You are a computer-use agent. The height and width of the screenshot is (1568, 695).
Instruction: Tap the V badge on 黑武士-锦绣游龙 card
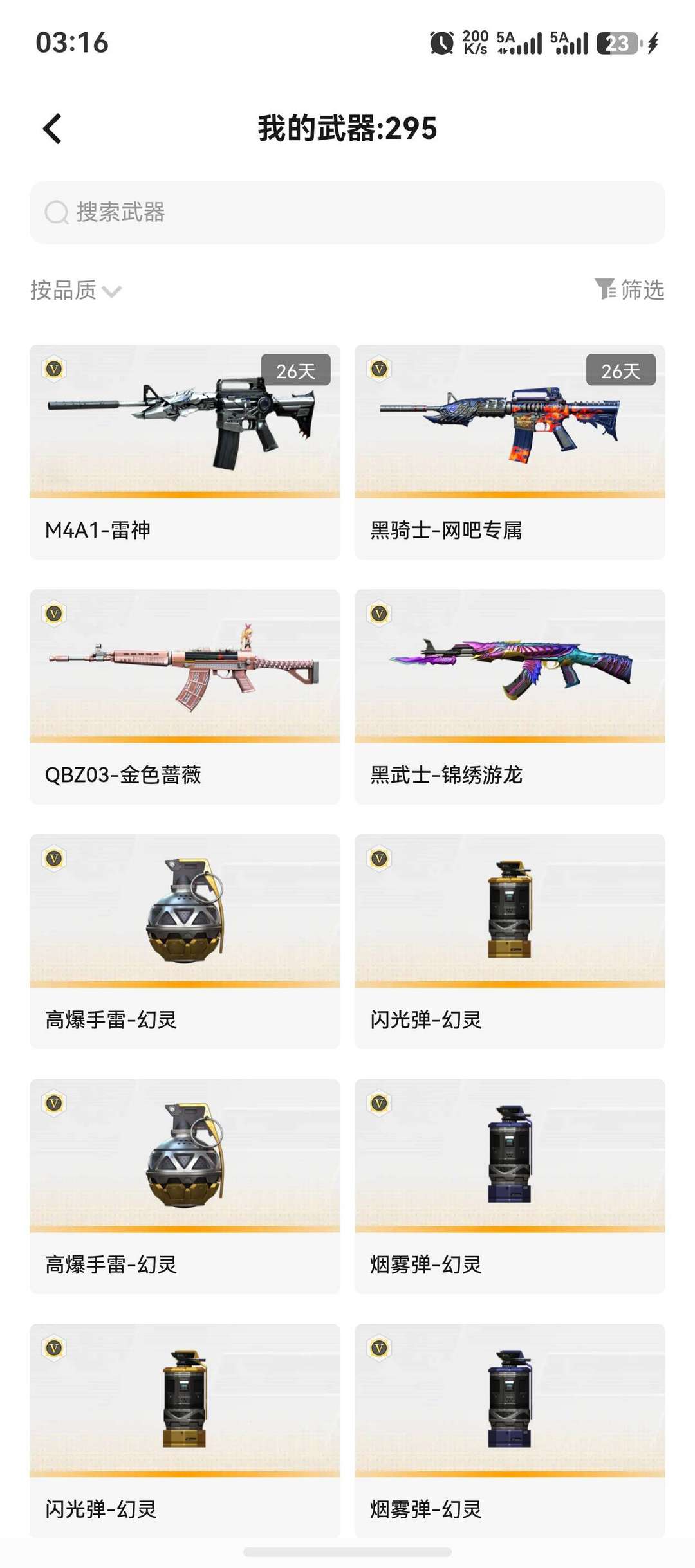coord(379,614)
